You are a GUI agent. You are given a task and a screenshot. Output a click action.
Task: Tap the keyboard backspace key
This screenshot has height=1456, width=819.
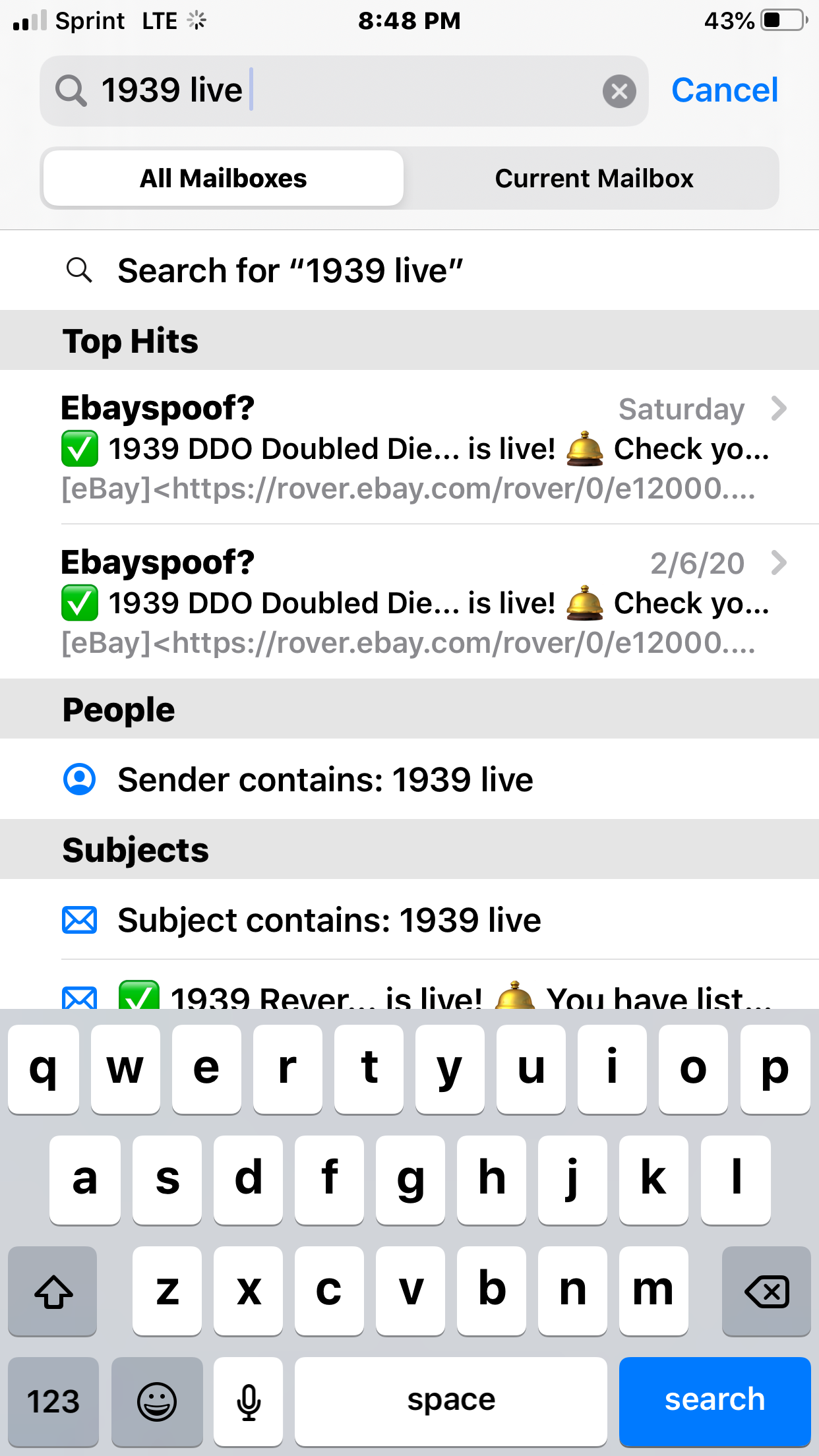pyautogui.click(x=766, y=1290)
